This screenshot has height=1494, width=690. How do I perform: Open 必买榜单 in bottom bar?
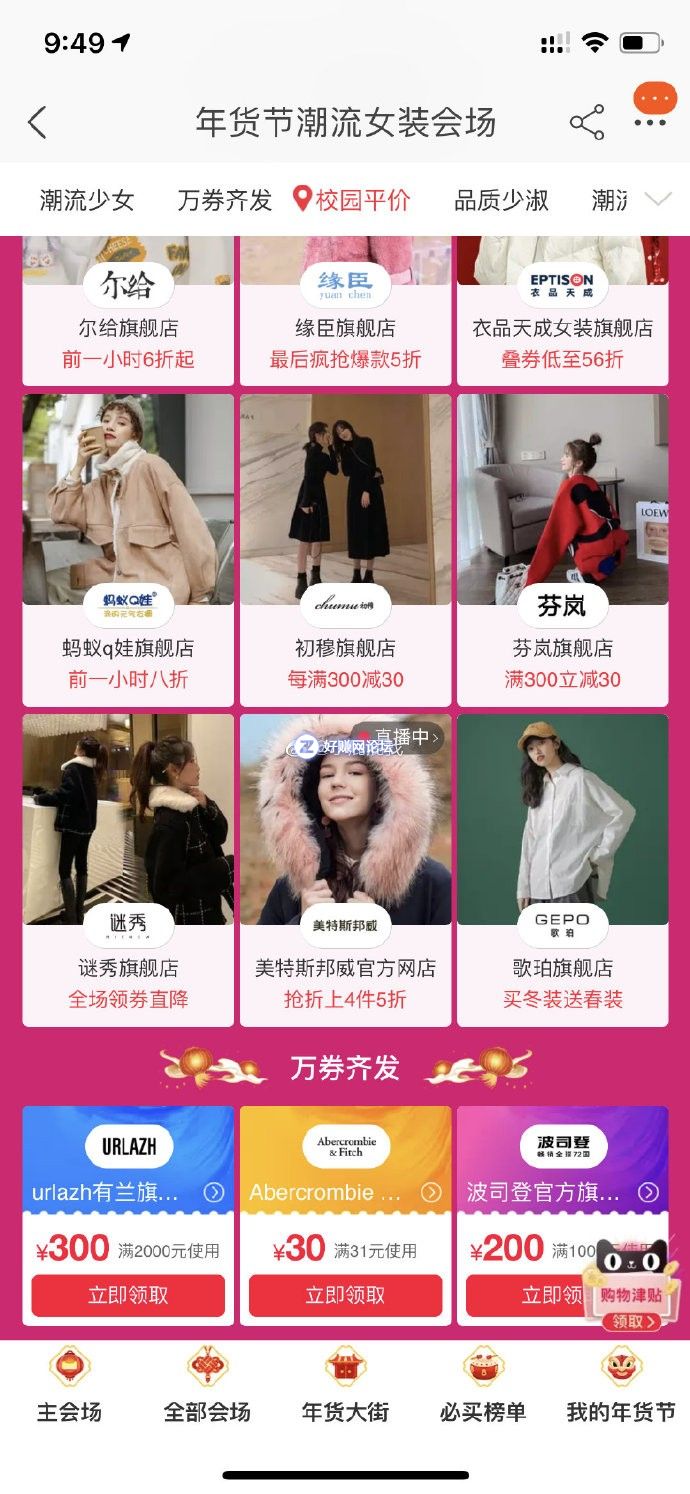pos(483,1385)
